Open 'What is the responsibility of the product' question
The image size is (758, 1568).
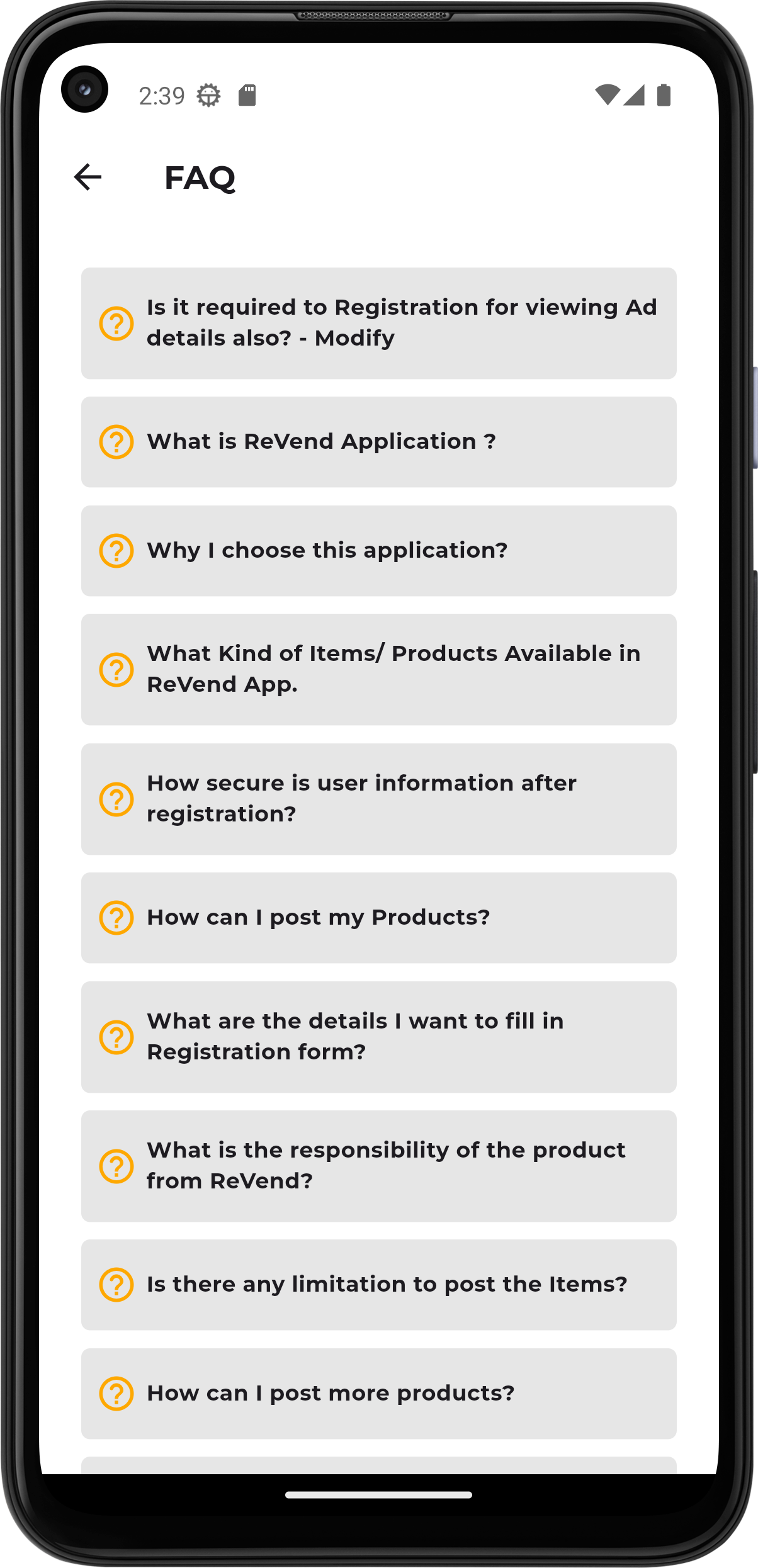[x=378, y=1166]
